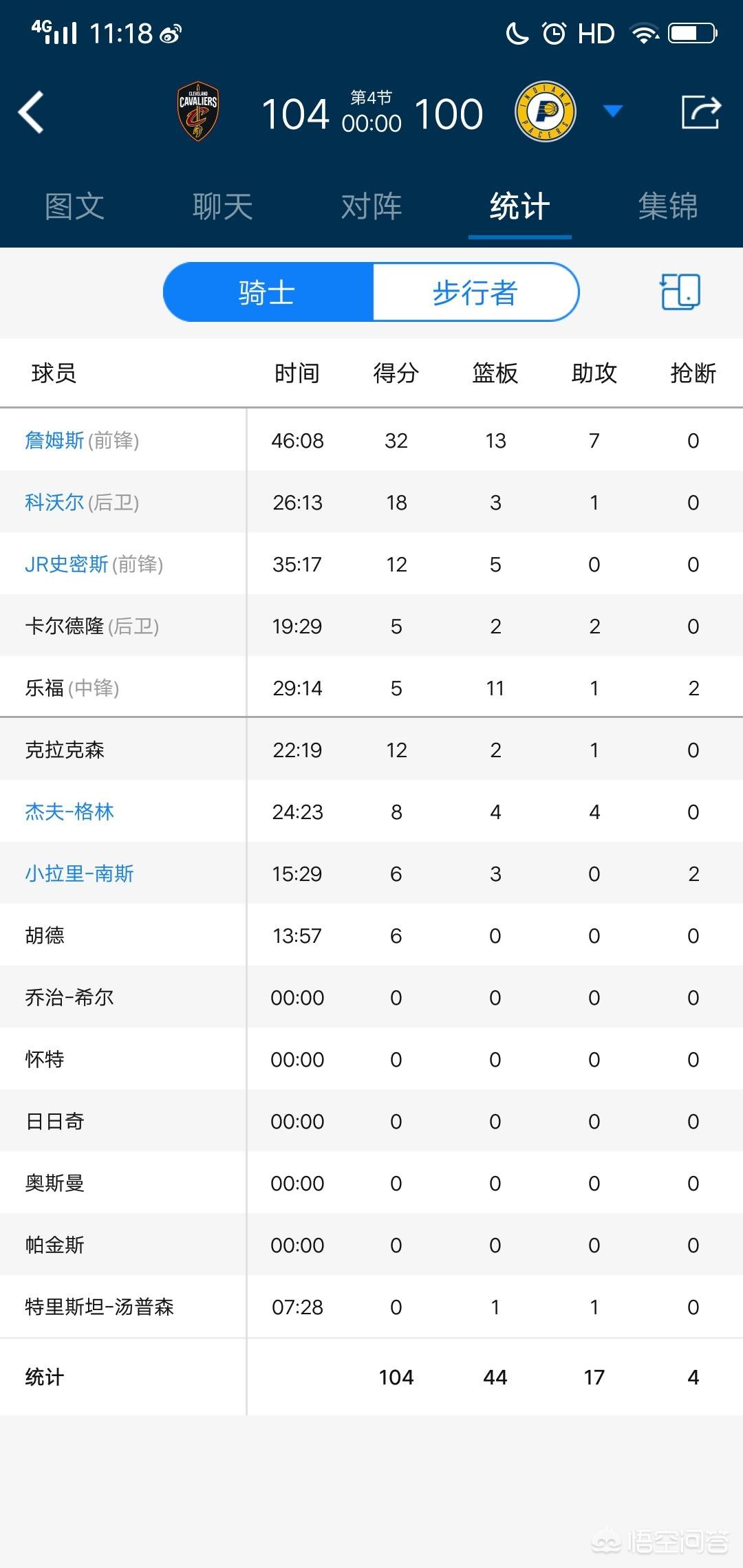View 杰夫-格林 player details
Screen dimensions: 743x1568
click(x=69, y=812)
